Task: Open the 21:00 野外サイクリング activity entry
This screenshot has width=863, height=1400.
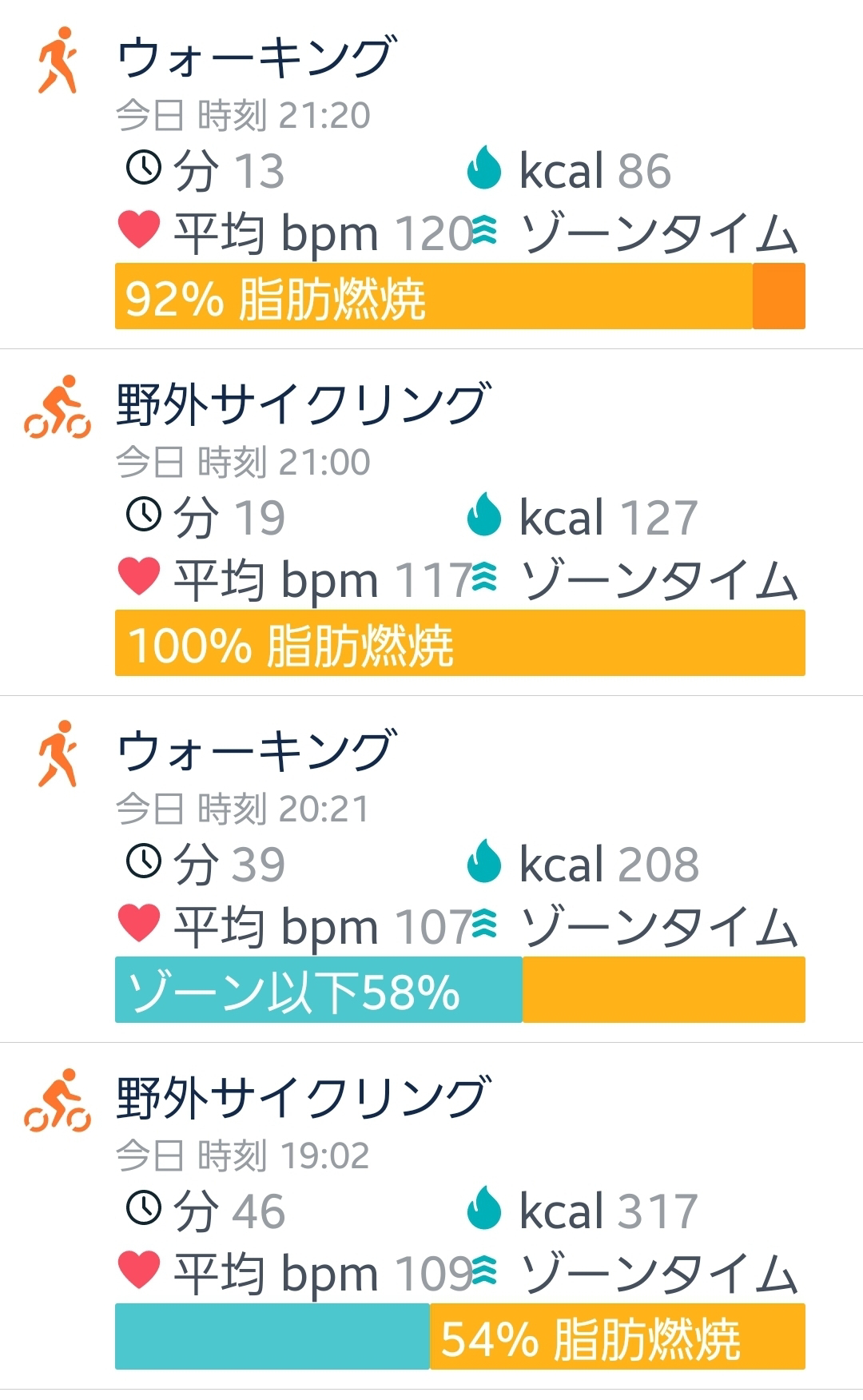Action: (431, 523)
